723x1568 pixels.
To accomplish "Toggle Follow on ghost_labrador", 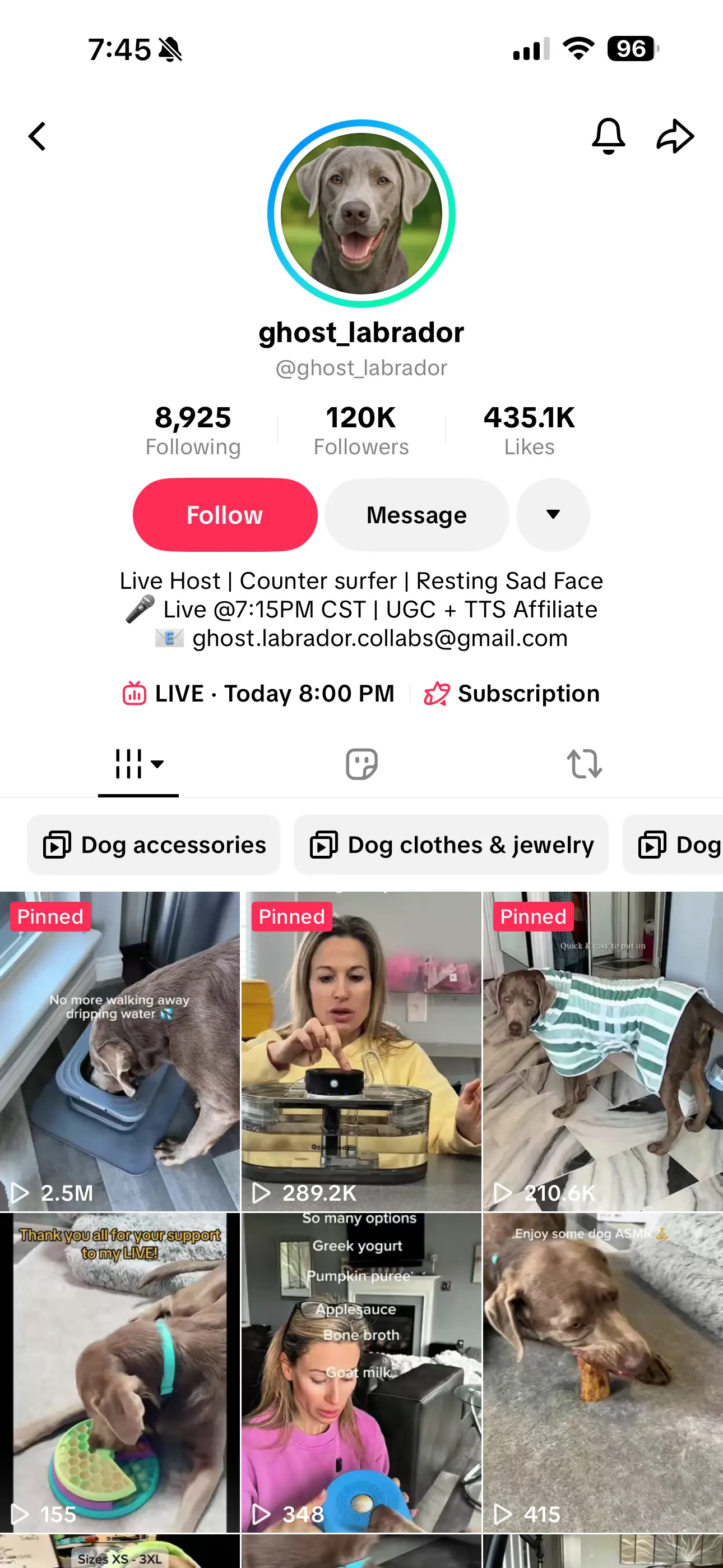I will (224, 514).
